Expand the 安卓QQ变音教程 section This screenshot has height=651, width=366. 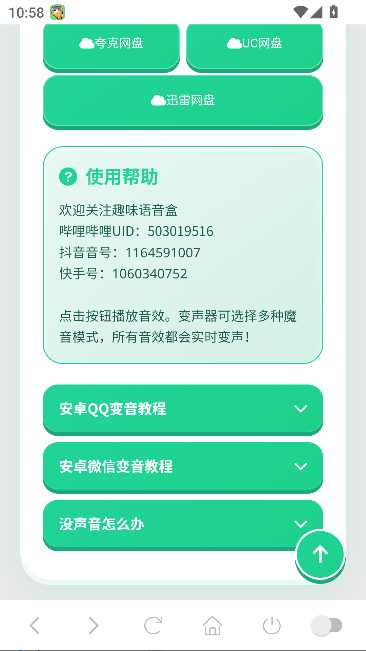click(x=183, y=409)
